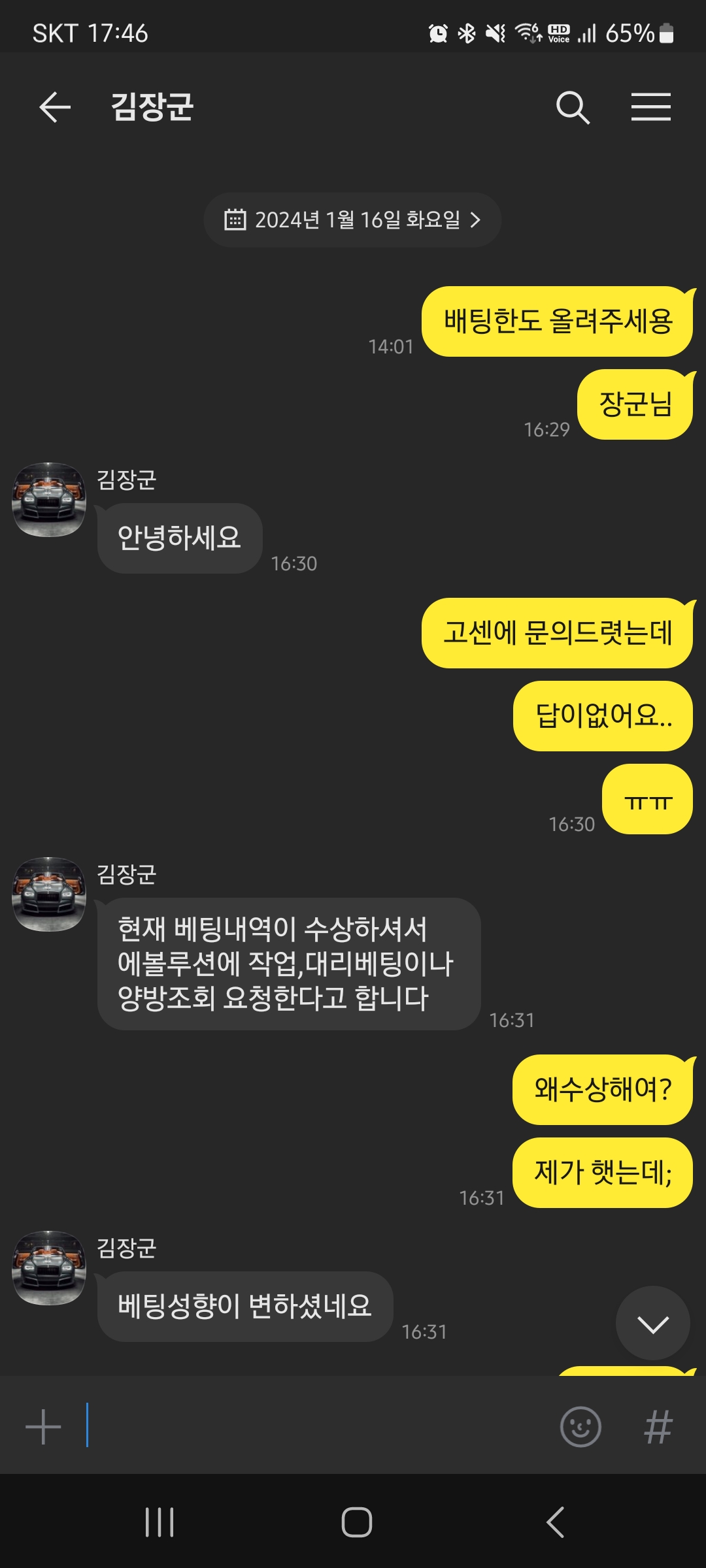Tap the back arrow to leave chat
Screen dimensions: 706x1568
54,108
